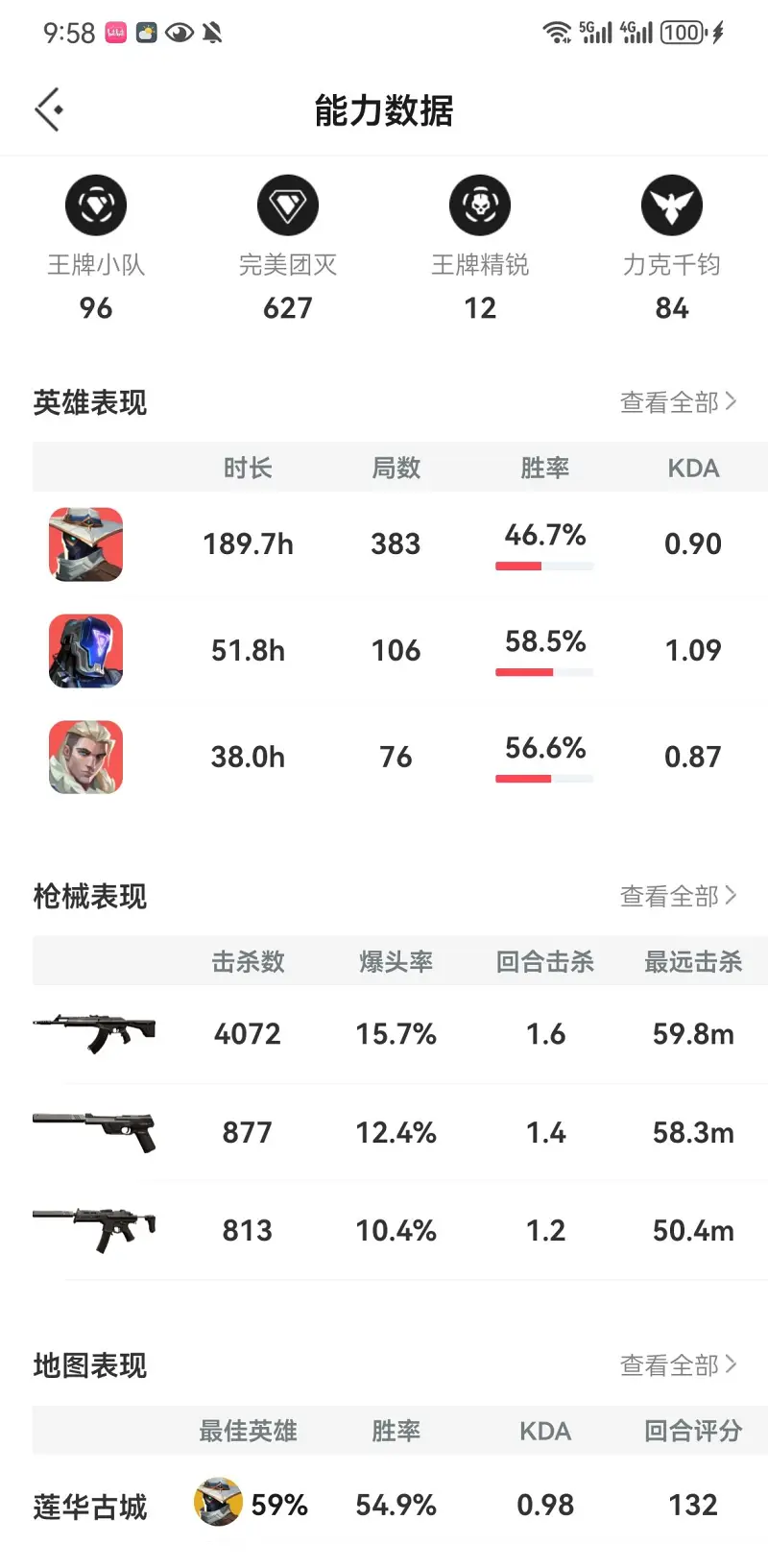Select the second hero avatar with 51.8h playtime

84,651
